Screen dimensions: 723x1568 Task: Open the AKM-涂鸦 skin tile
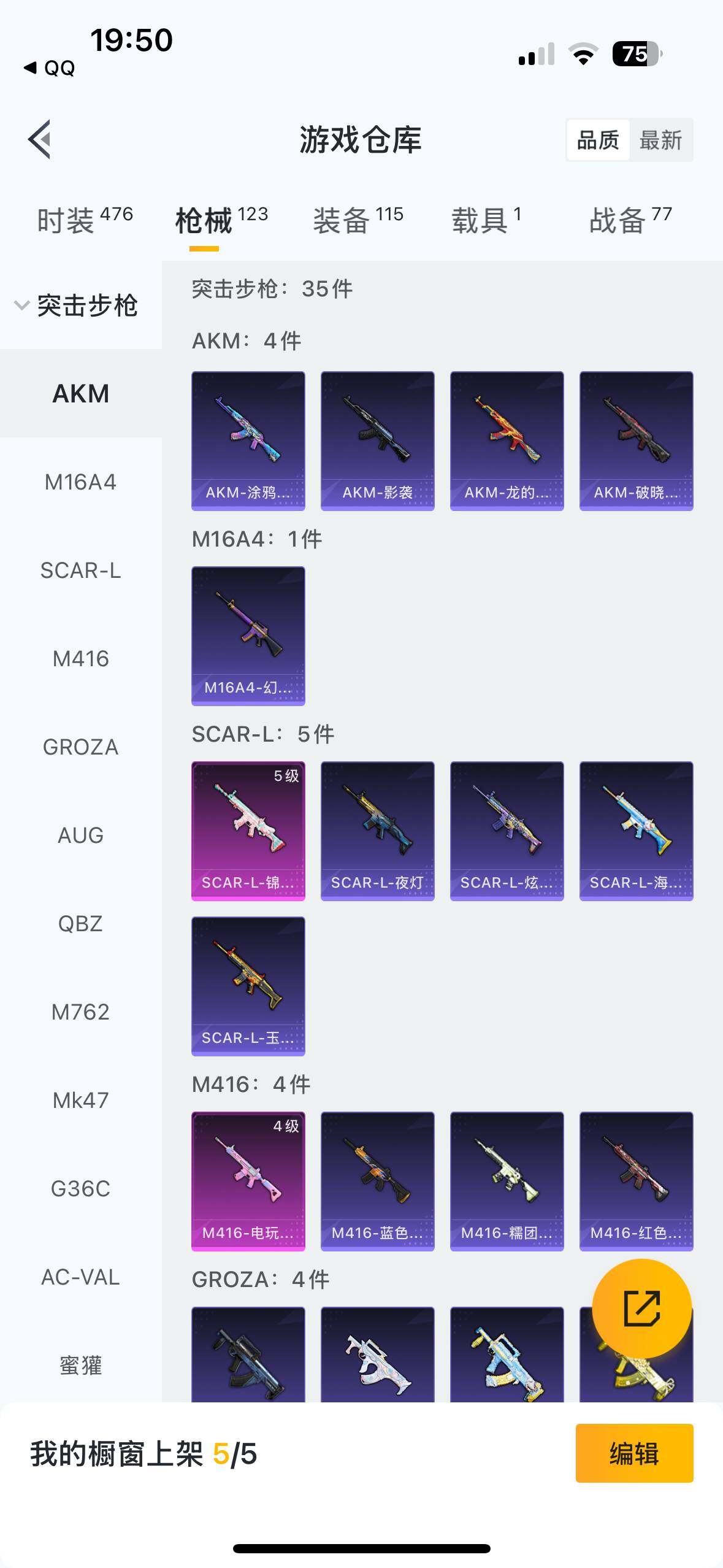[x=248, y=440]
